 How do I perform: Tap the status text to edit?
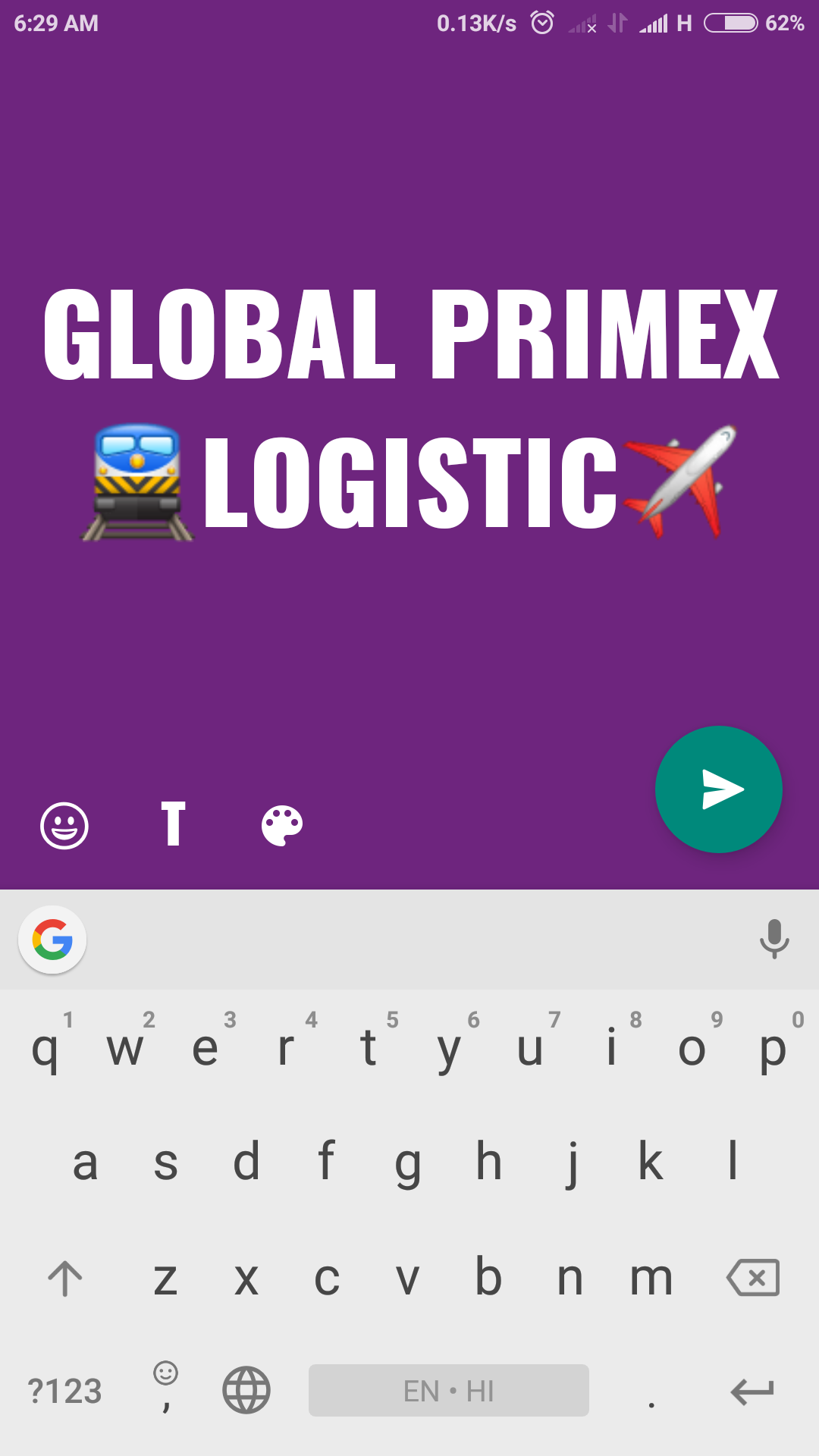(409, 409)
